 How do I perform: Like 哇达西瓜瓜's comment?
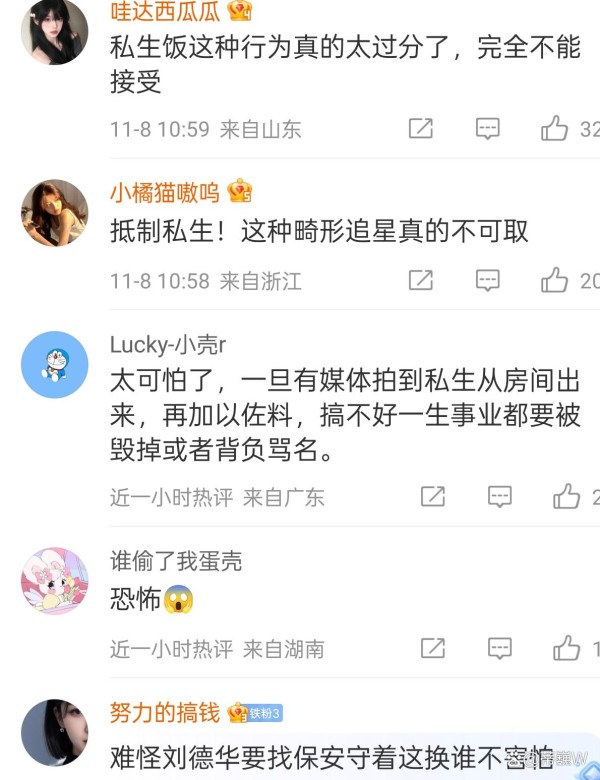(x=554, y=128)
